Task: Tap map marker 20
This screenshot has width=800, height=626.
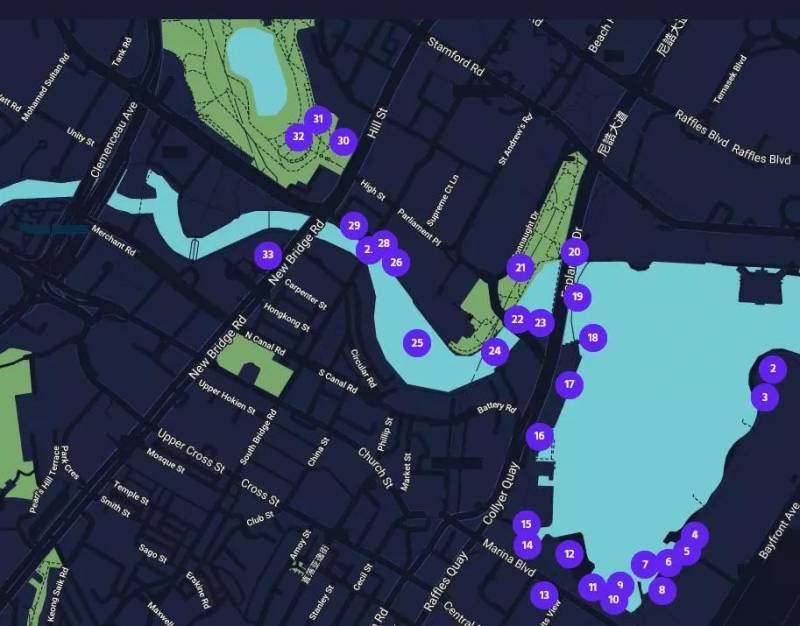Action: tap(574, 252)
